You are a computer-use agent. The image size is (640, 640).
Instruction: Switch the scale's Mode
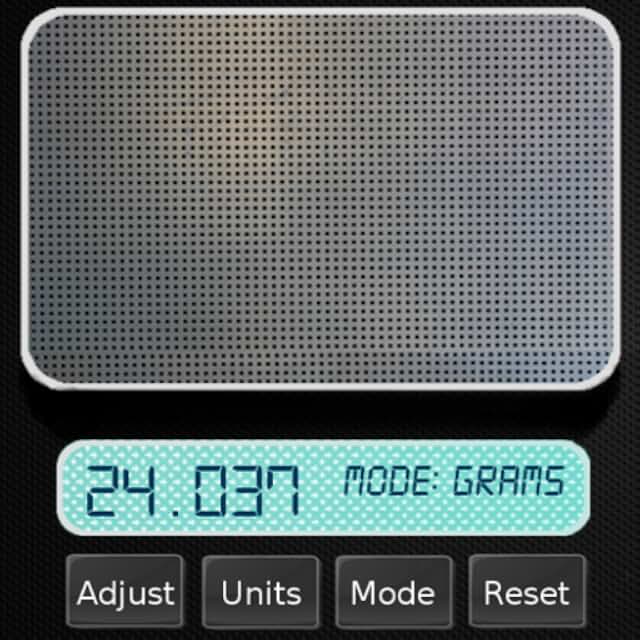[394, 591]
